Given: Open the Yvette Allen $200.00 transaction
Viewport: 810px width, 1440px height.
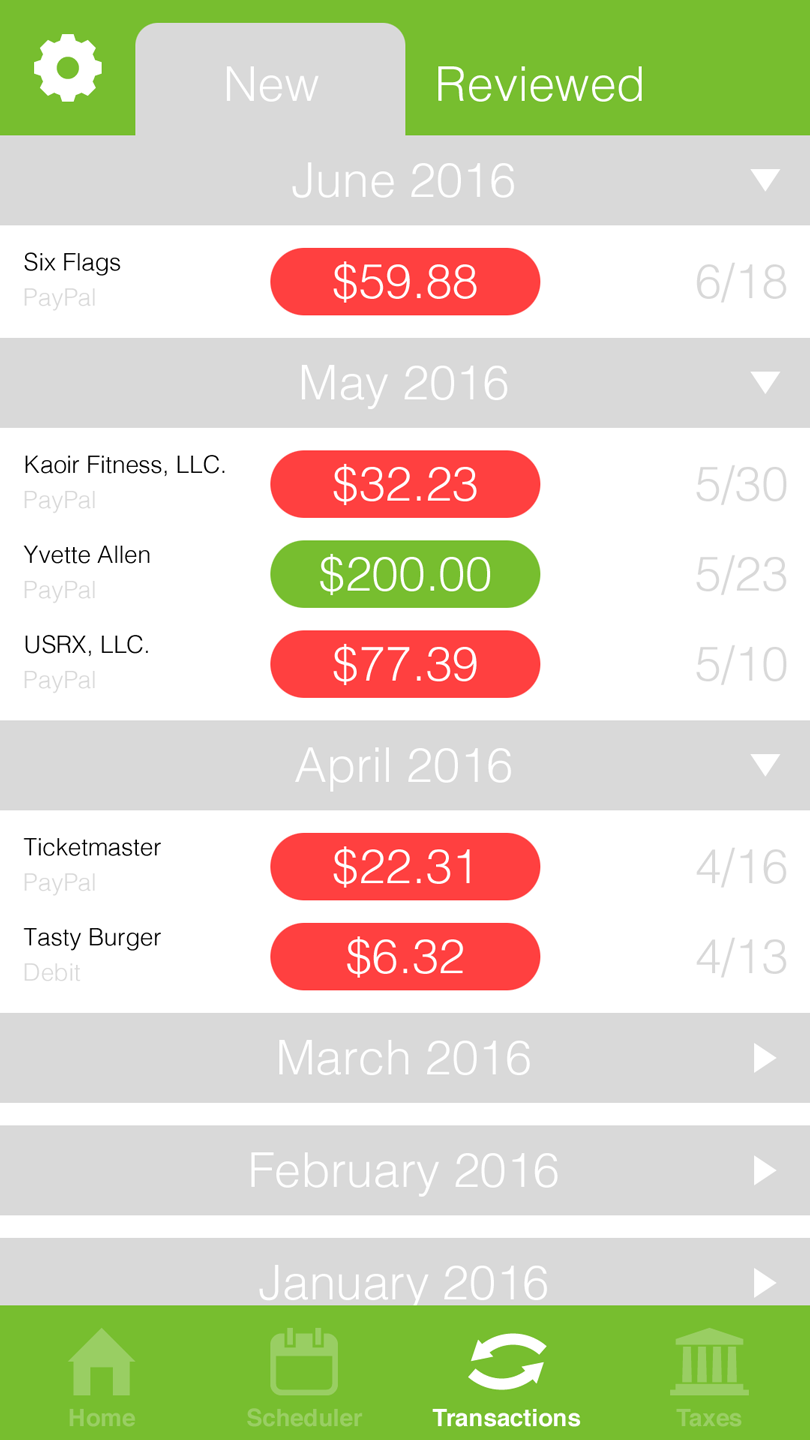Looking at the screenshot, I should [405, 574].
